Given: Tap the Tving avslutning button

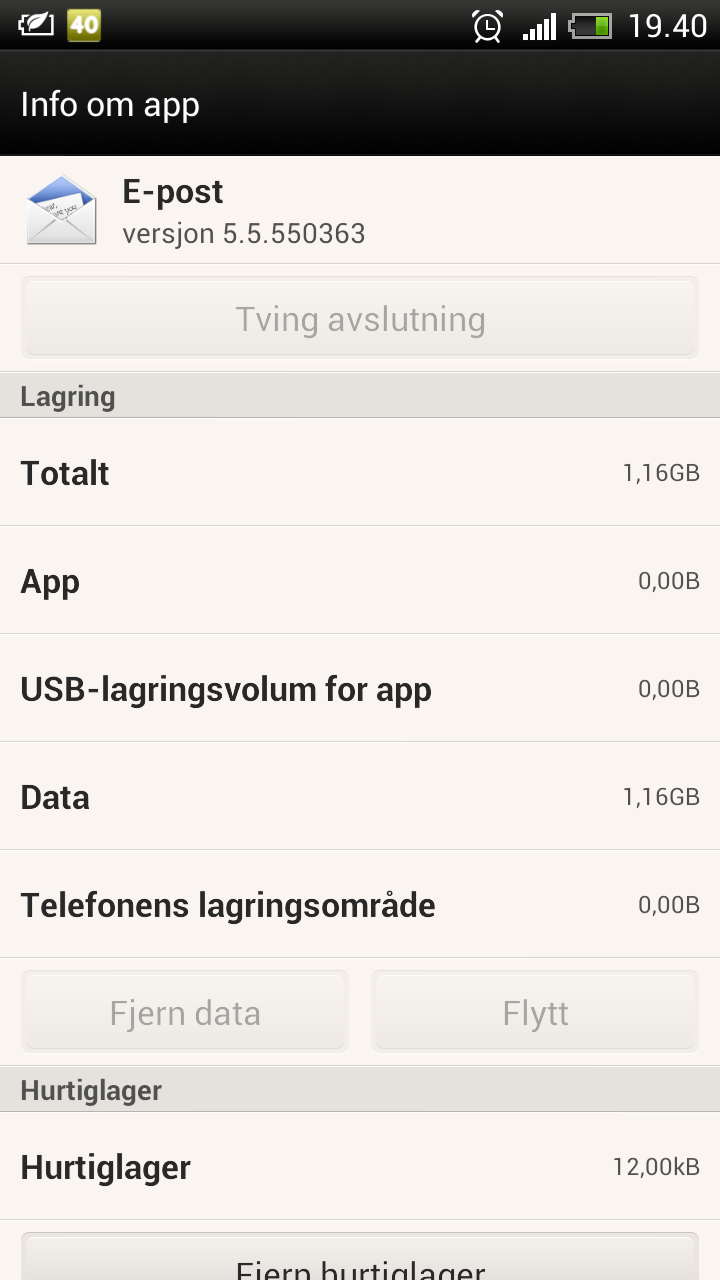Looking at the screenshot, I should coord(360,318).
